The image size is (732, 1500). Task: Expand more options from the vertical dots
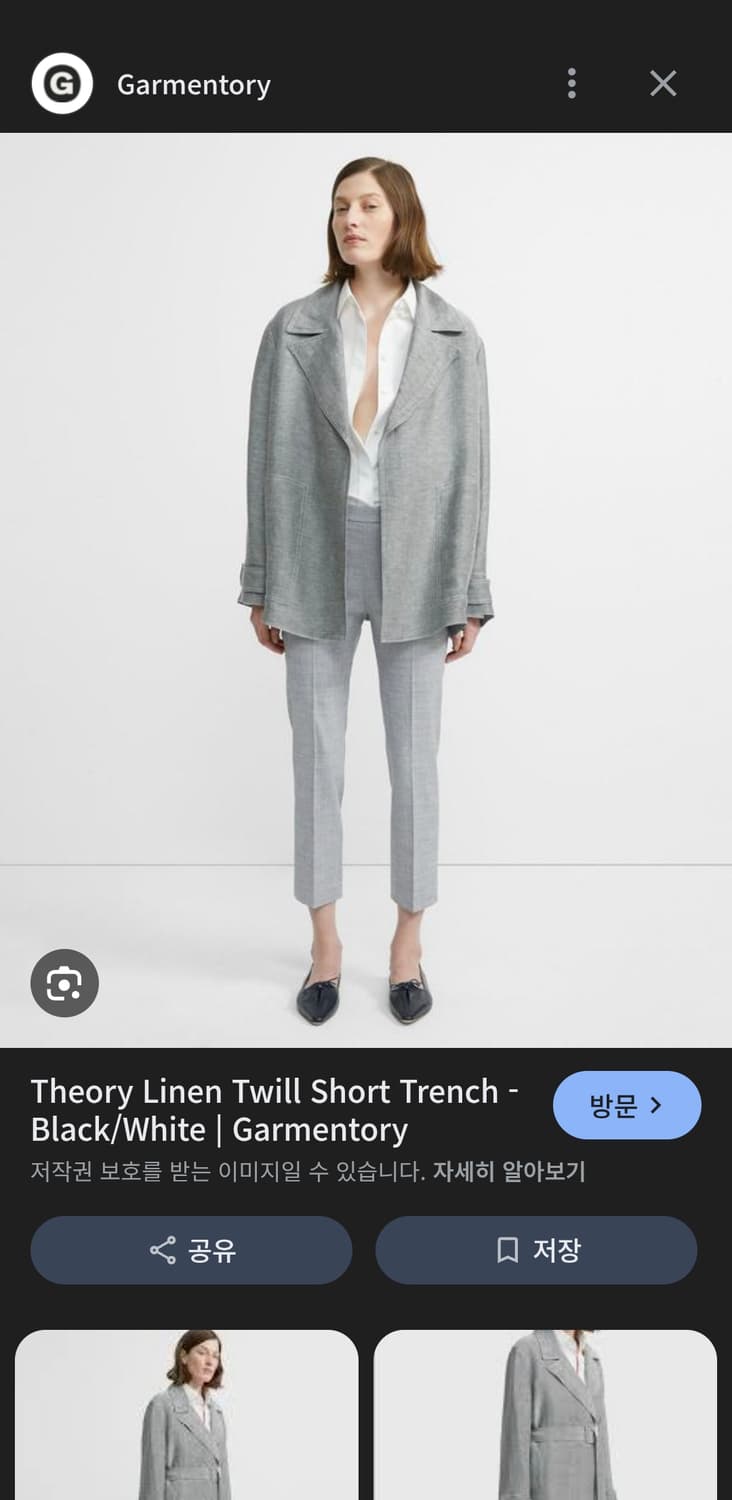571,83
